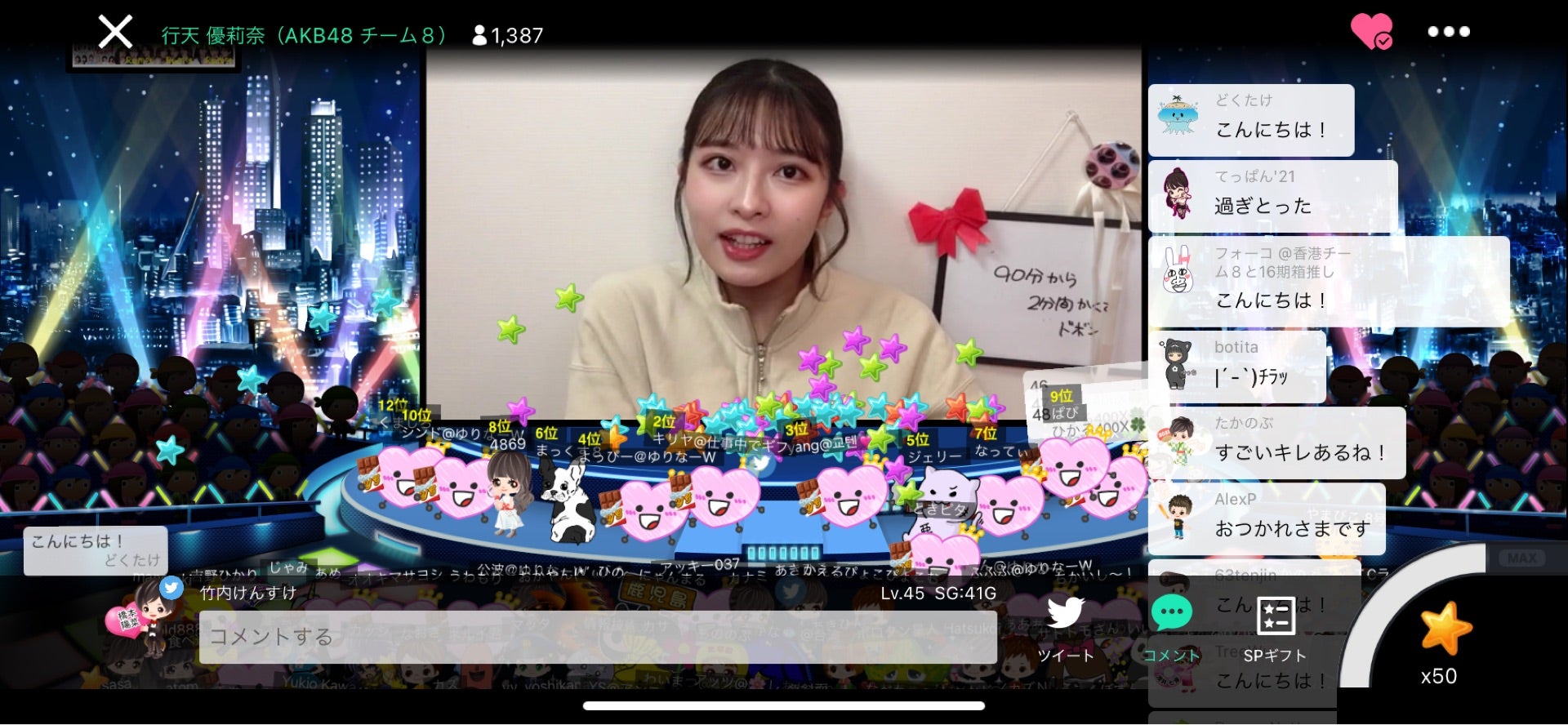Open botita's comment entry

click(1237, 367)
